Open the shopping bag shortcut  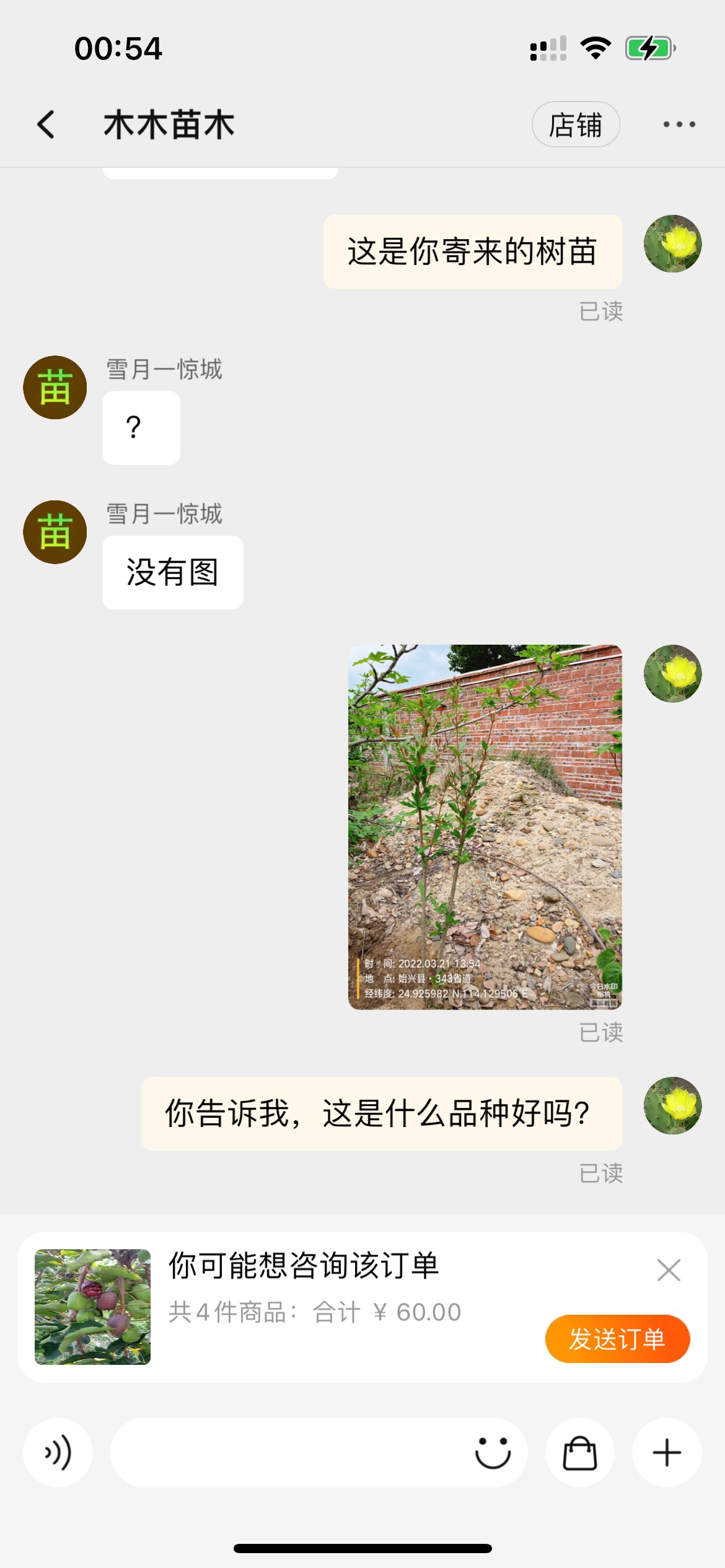click(579, 1452)
